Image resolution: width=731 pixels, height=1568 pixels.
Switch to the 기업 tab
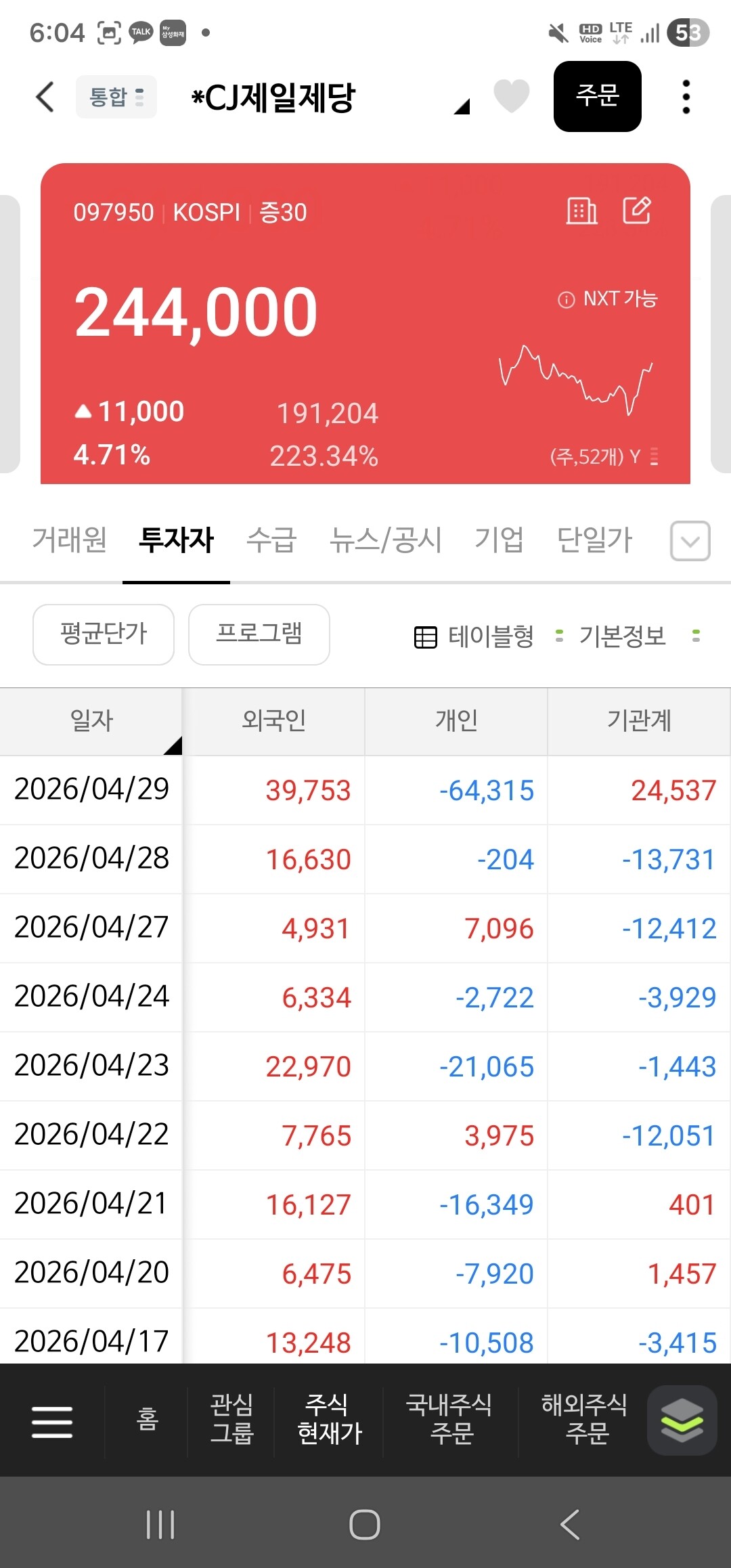499,540
